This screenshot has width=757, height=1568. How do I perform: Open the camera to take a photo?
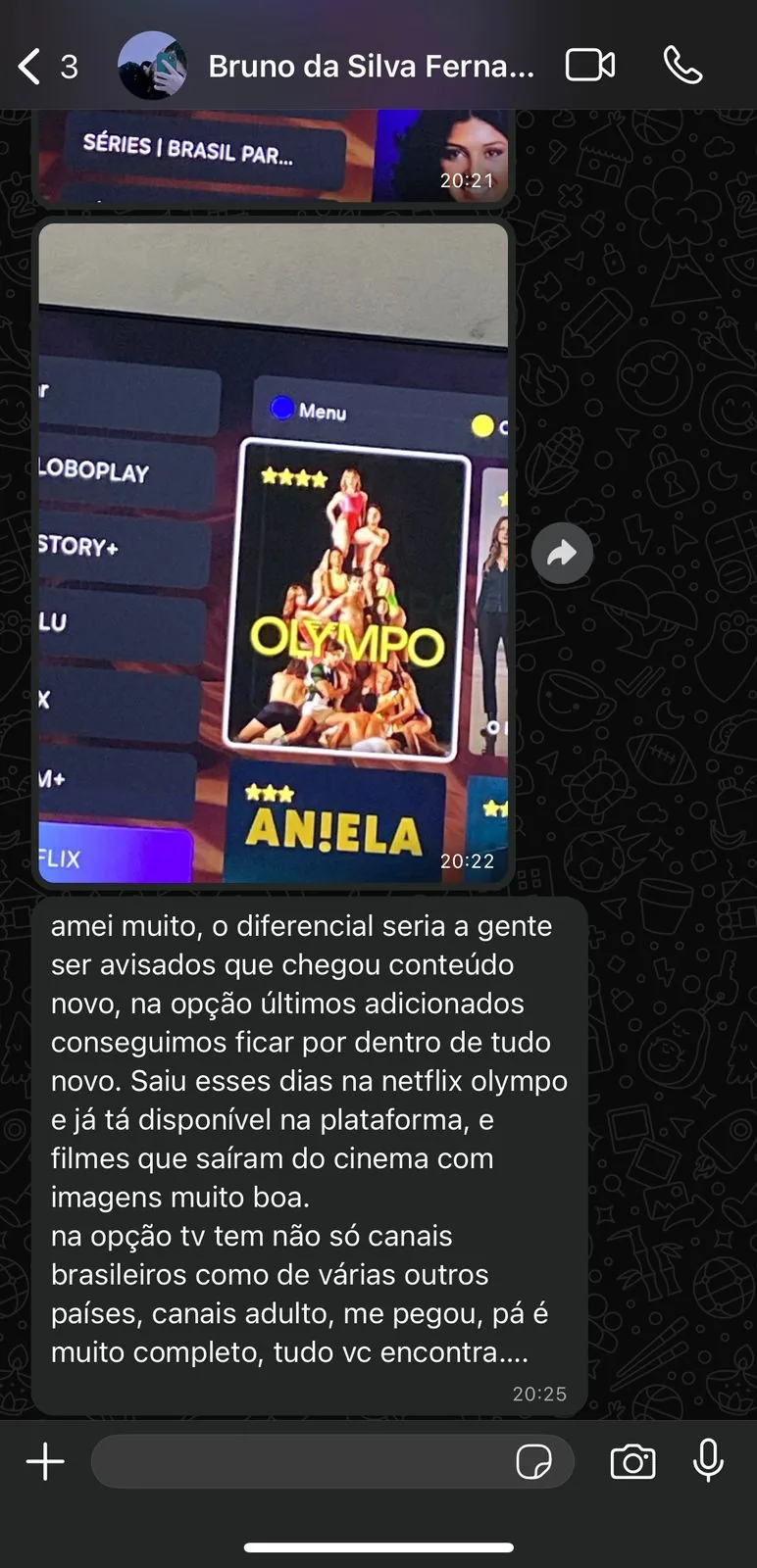632,1462
